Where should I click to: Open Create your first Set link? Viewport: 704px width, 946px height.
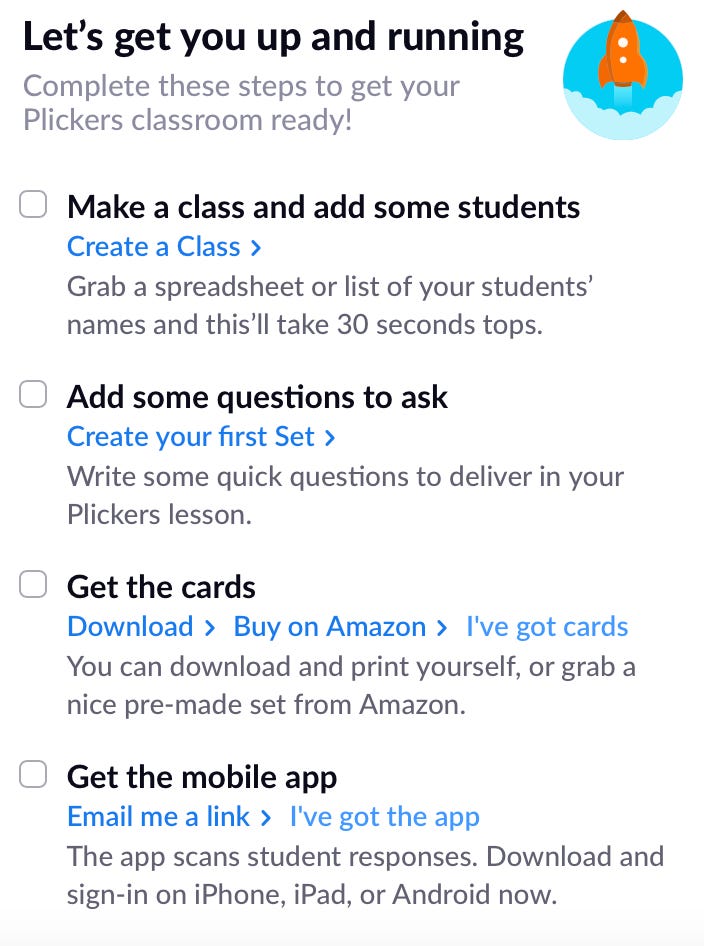[x=200, y=436]
